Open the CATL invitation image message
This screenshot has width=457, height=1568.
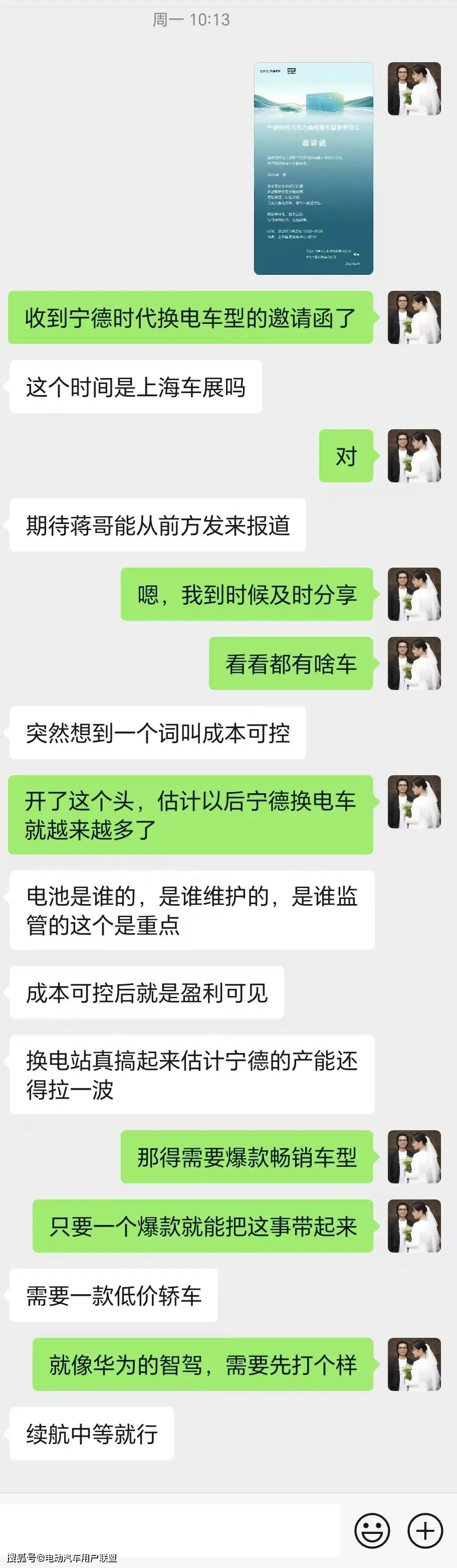[313, 168]
